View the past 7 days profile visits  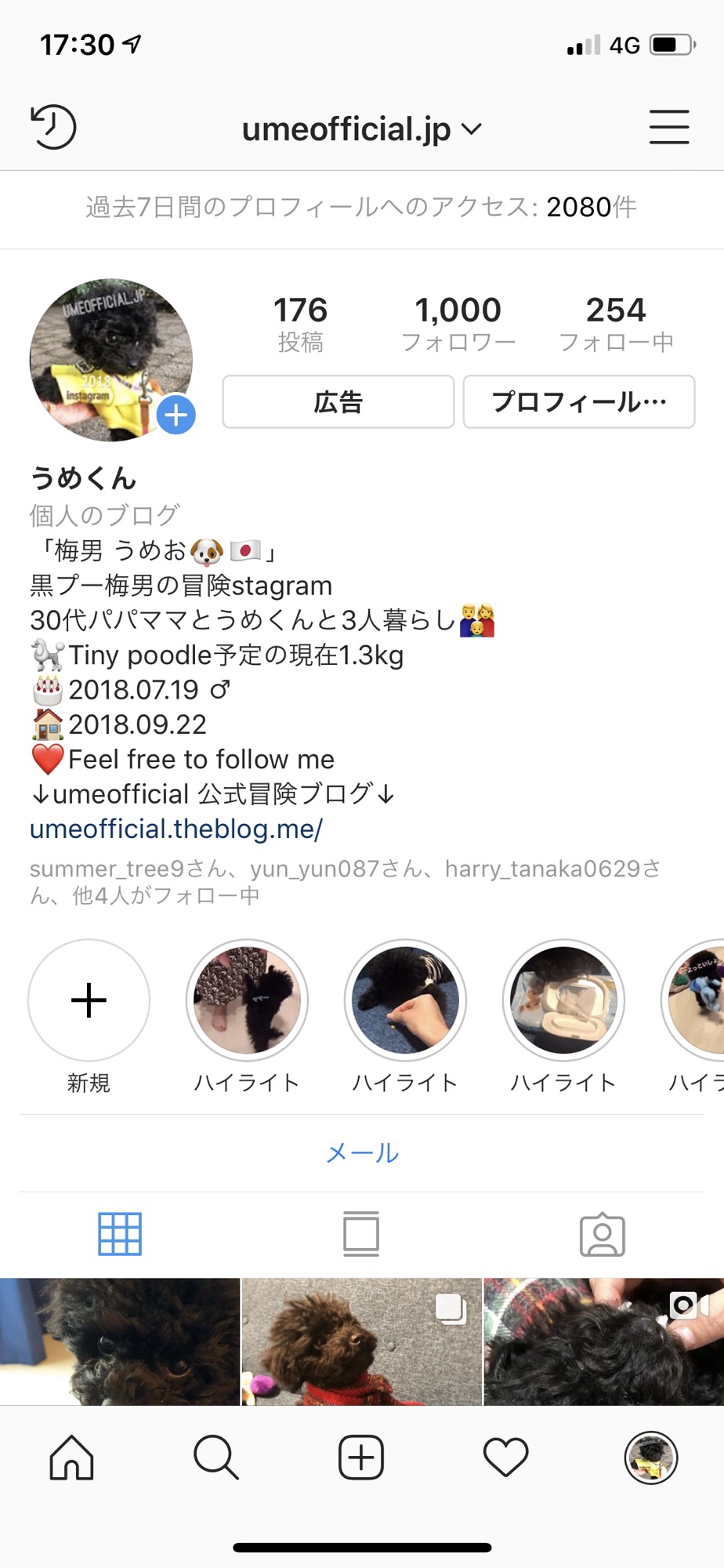point(361,207)
